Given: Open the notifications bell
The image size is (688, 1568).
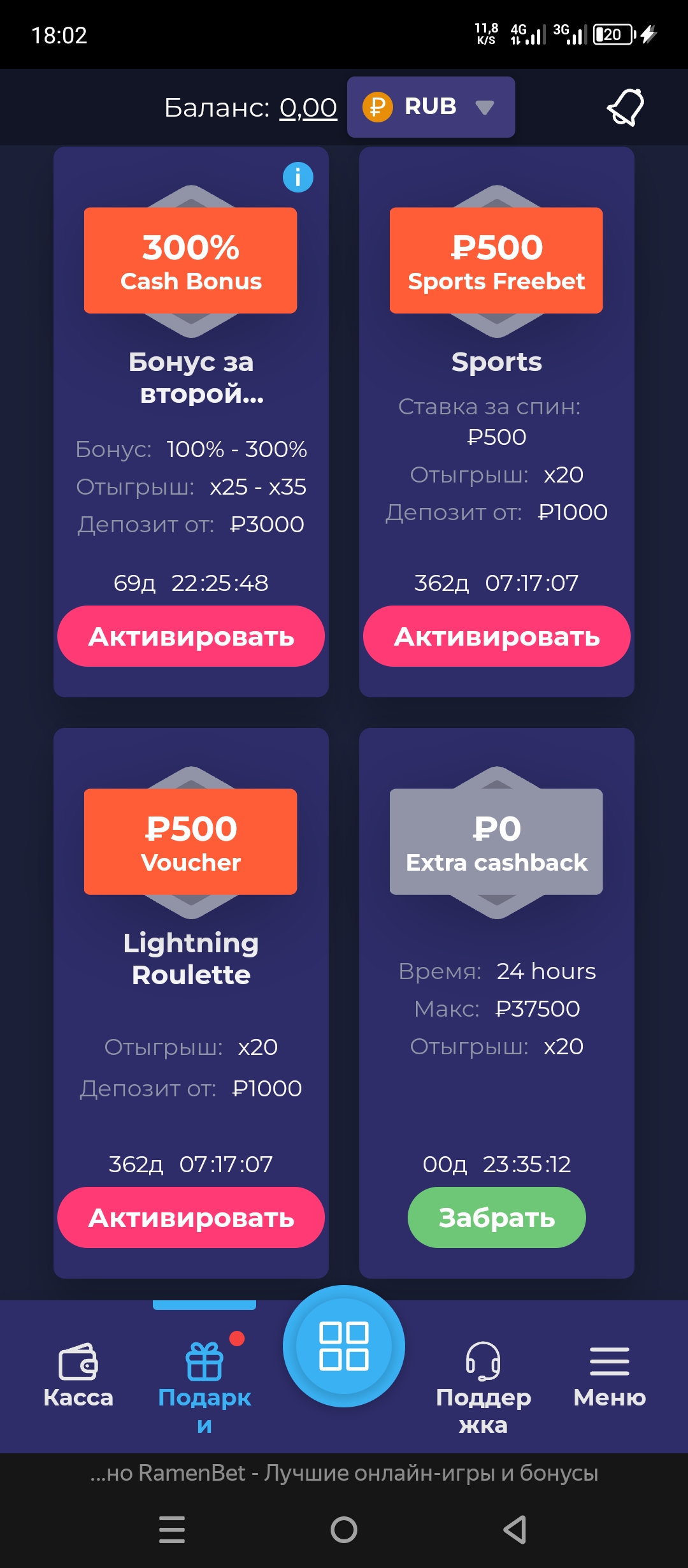Looking at the screenshot, I should 625,107.
